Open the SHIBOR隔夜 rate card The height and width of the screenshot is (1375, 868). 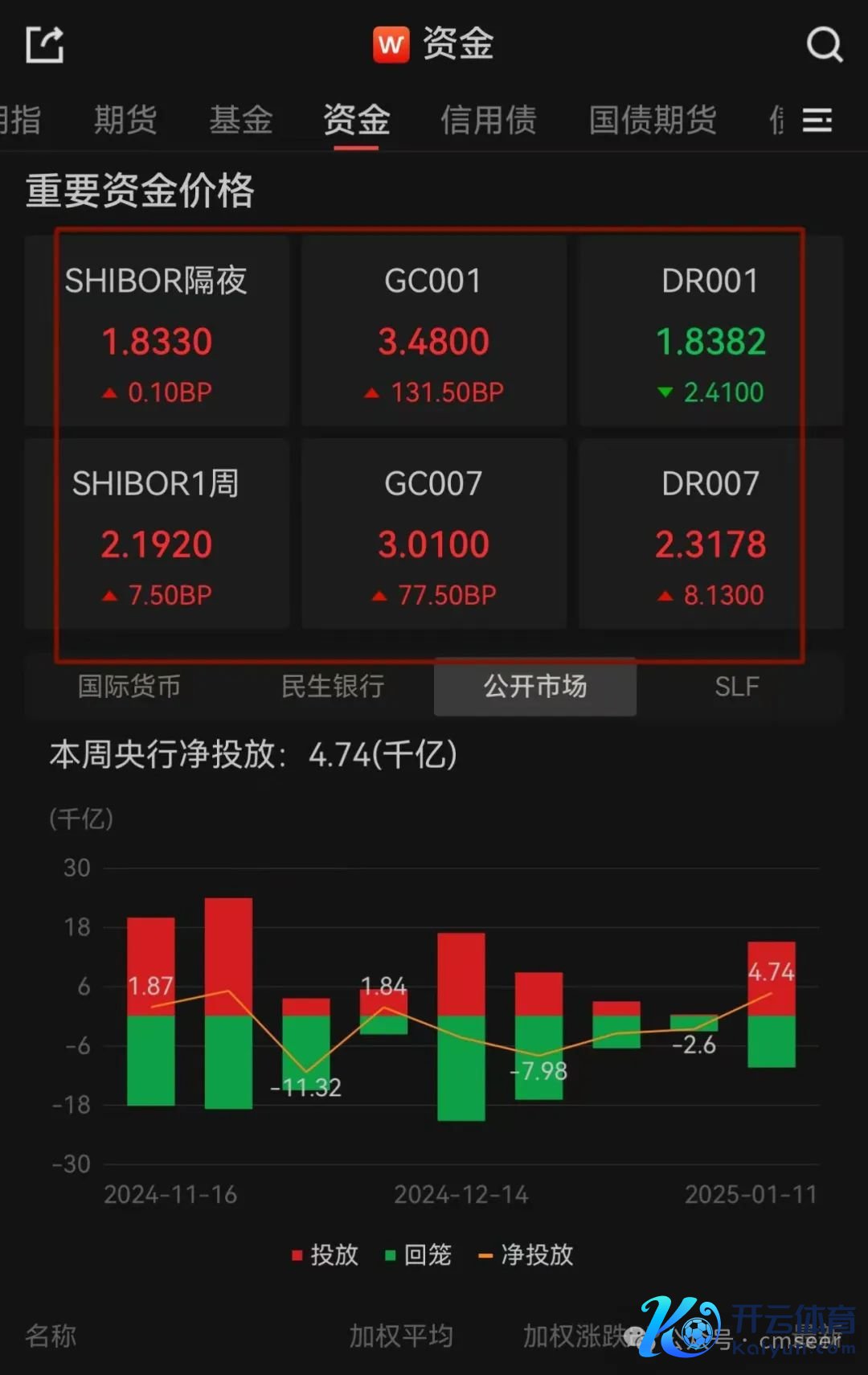(157, 331)
